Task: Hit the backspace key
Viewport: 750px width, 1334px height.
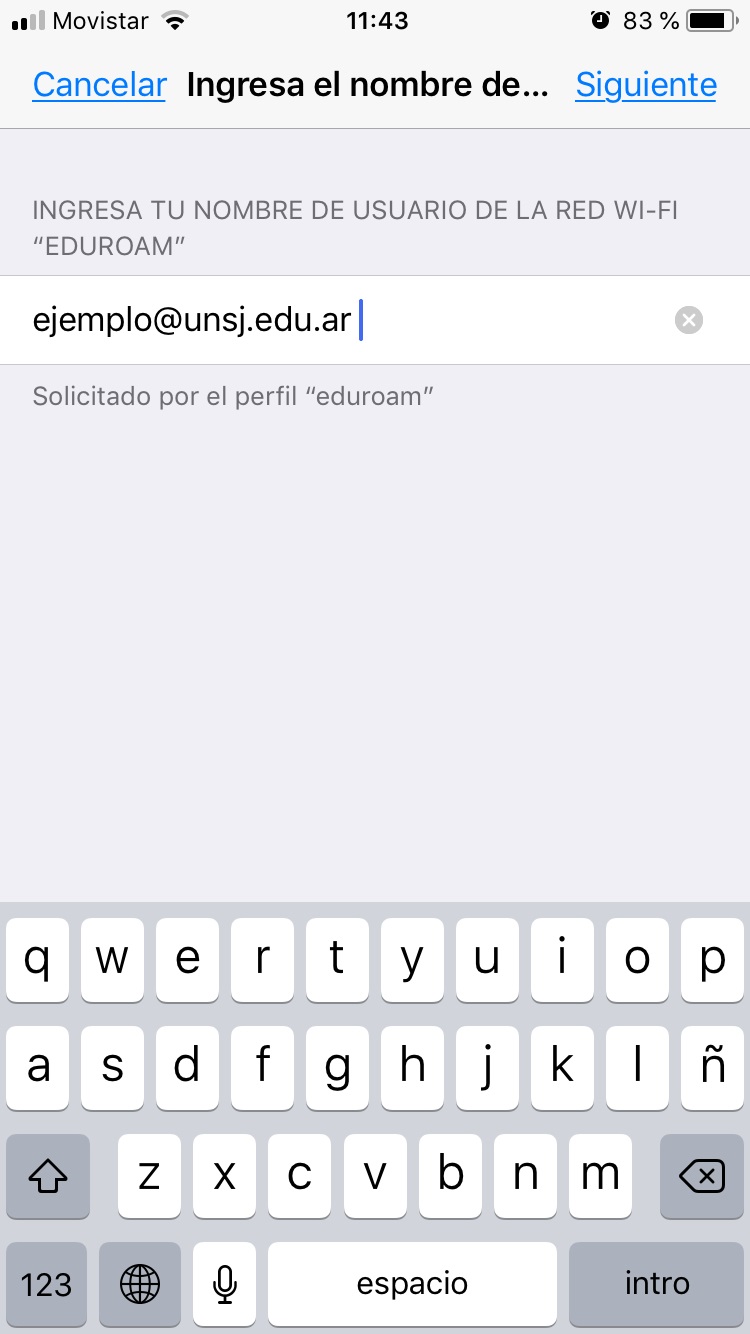Action: point(702,1177)
